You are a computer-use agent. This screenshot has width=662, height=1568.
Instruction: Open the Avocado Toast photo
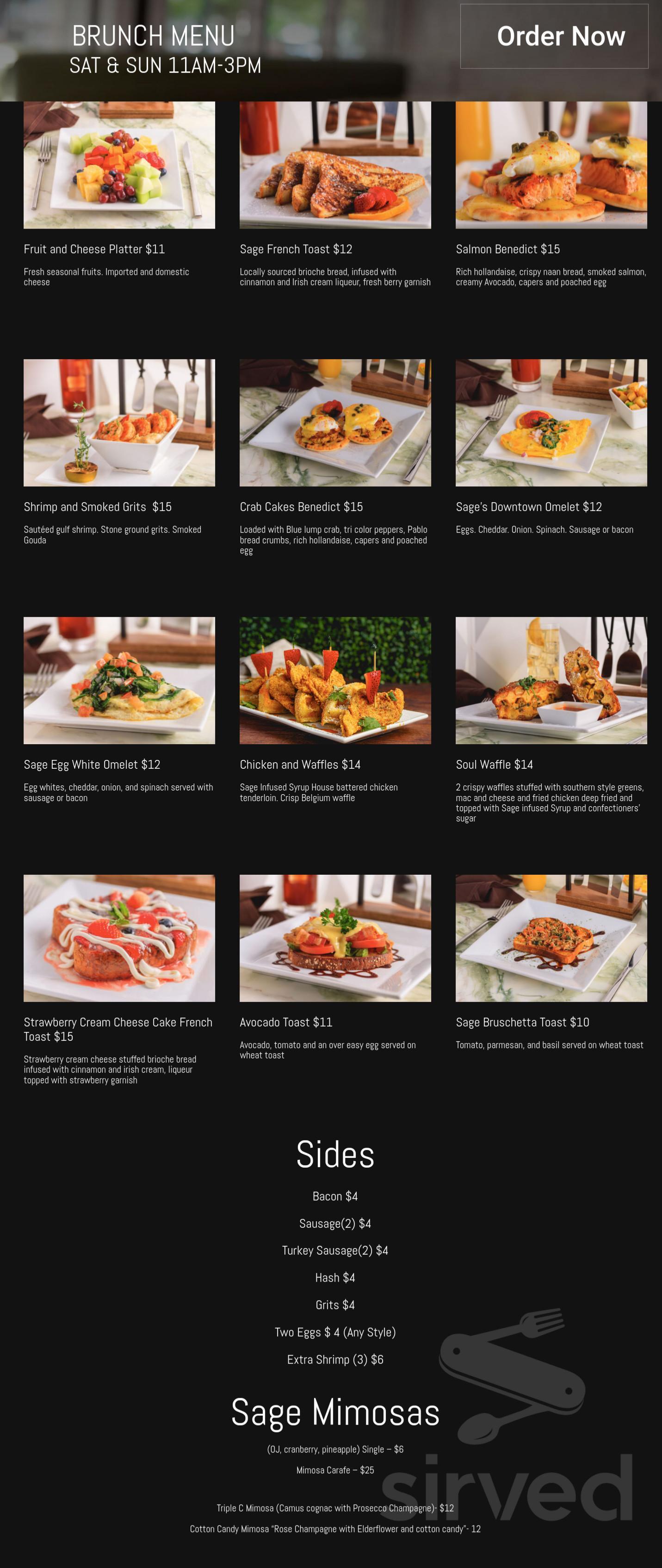[334, 939]
